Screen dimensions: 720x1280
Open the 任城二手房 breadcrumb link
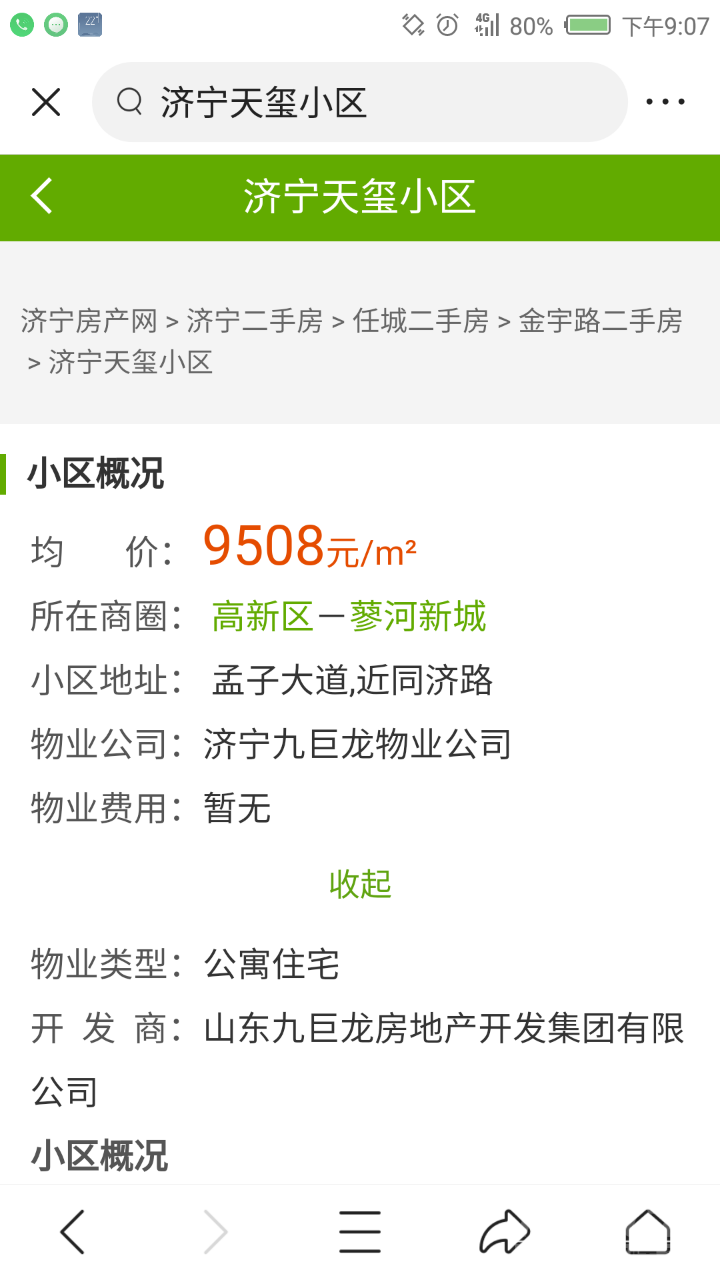[x=421, y=321]
